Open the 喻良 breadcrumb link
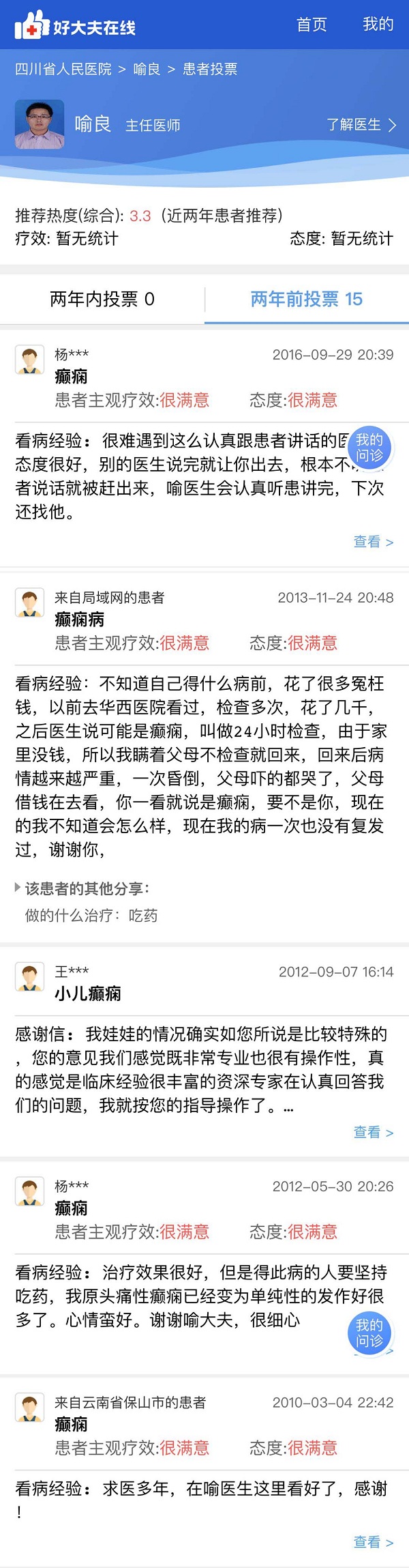 147,69
